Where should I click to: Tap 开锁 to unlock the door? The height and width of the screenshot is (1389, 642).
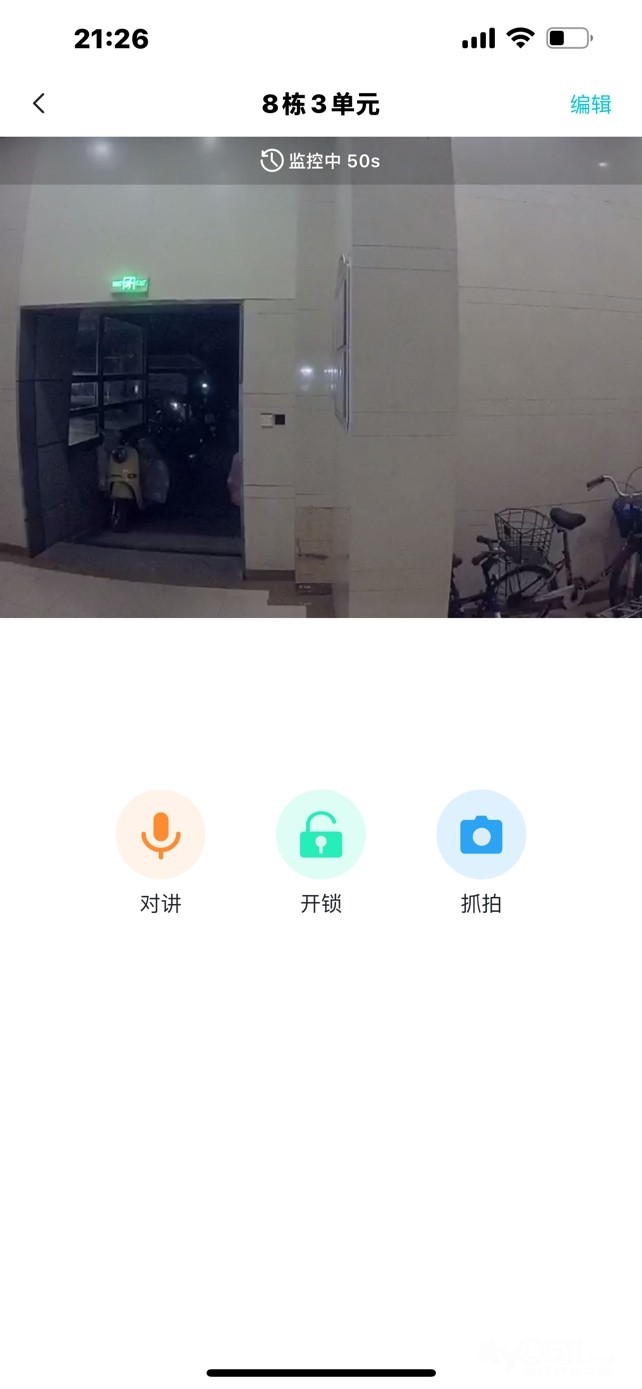click(x=321, y=835)
